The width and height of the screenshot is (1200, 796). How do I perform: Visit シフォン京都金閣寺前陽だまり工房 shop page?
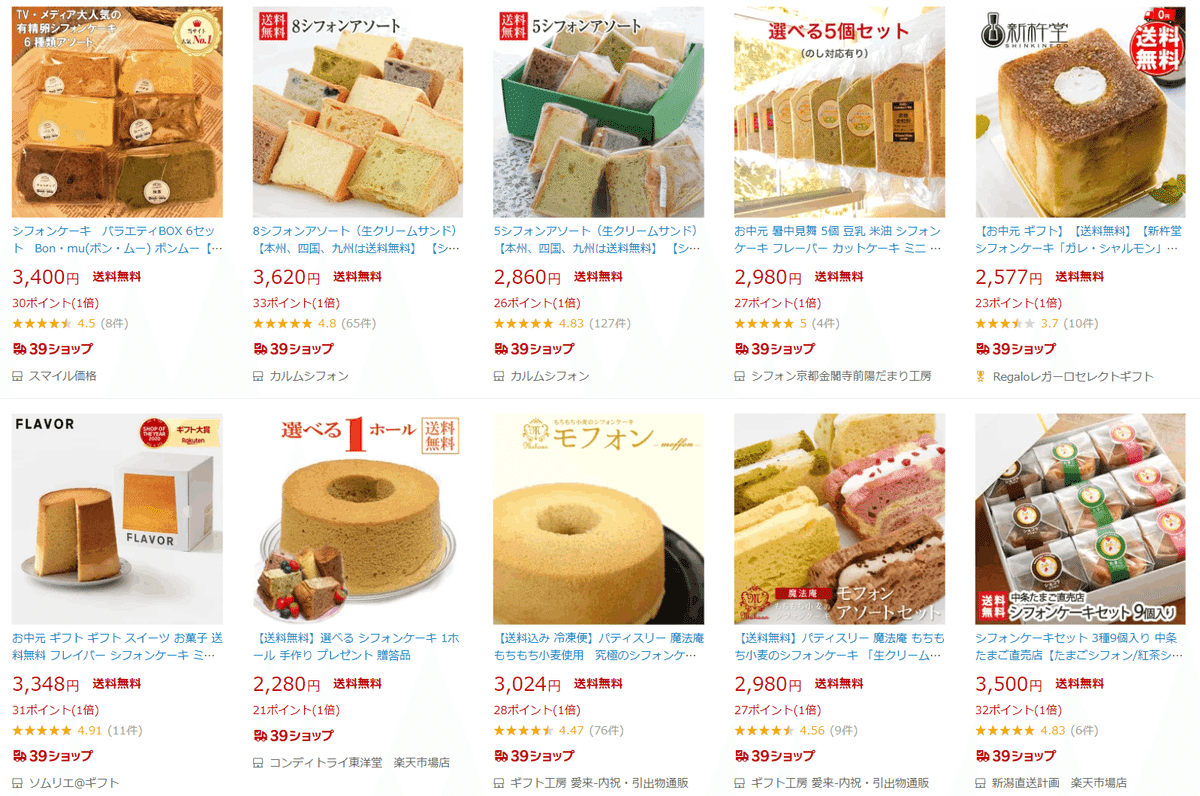tap(840, 376)
